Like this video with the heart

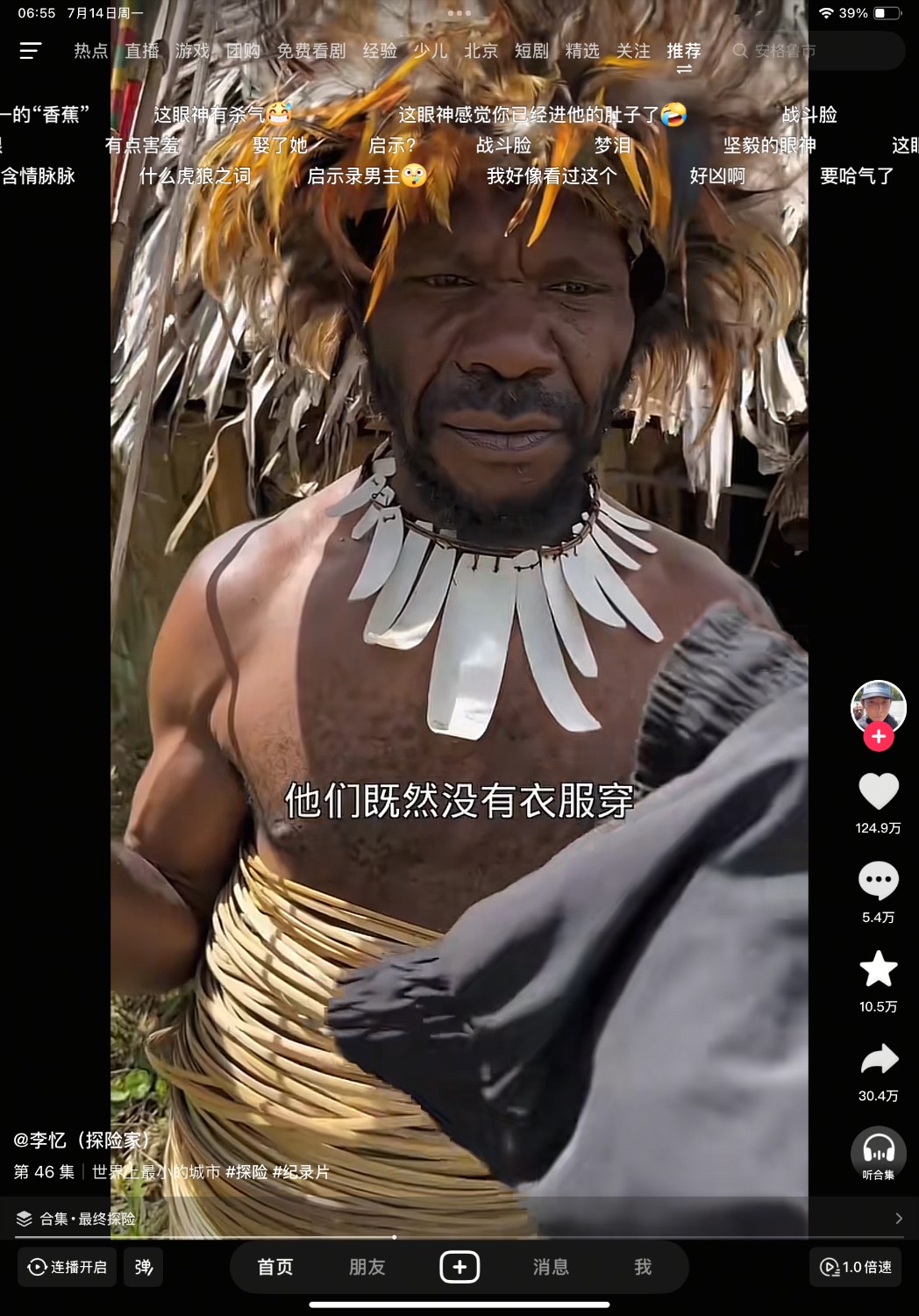[879, 791]
